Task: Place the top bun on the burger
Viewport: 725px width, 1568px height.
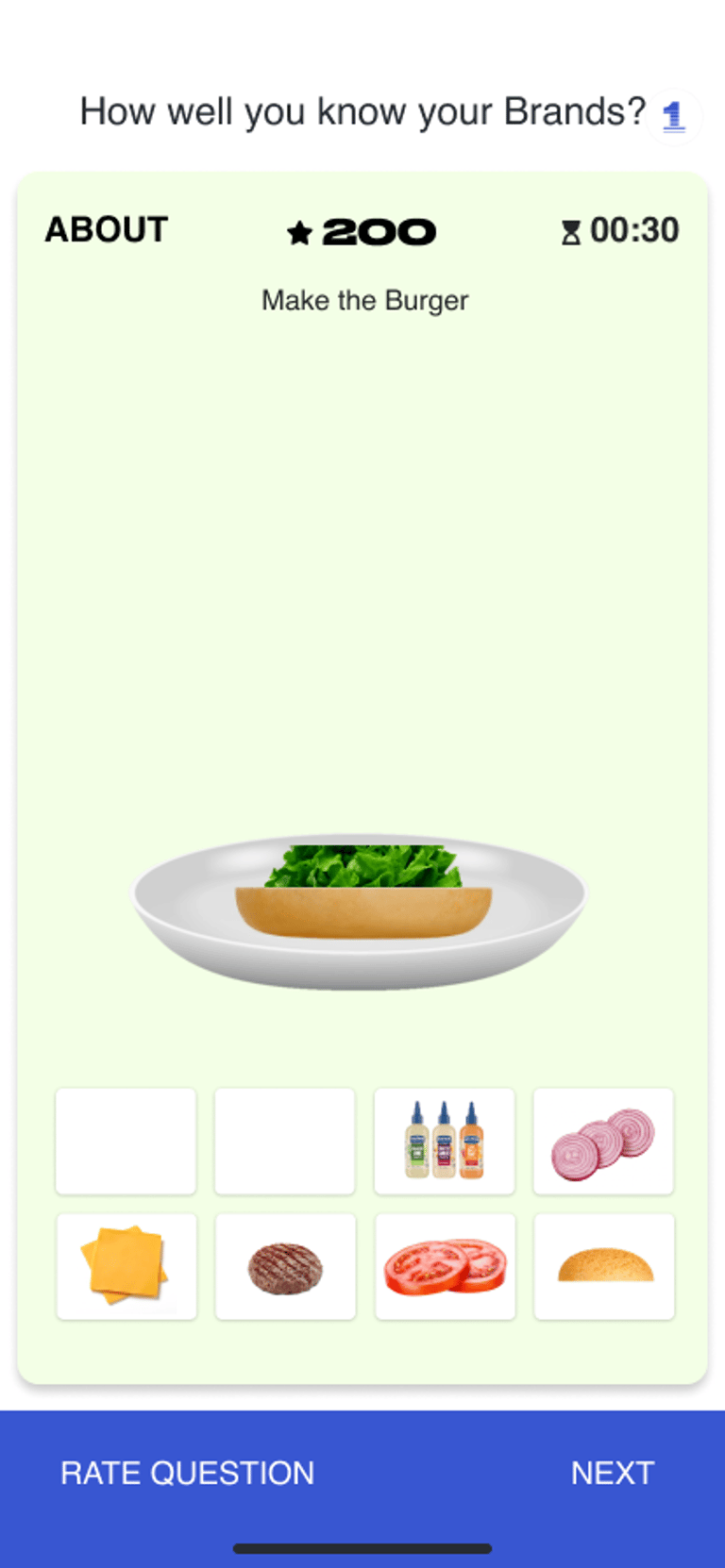Action: 604,1266
